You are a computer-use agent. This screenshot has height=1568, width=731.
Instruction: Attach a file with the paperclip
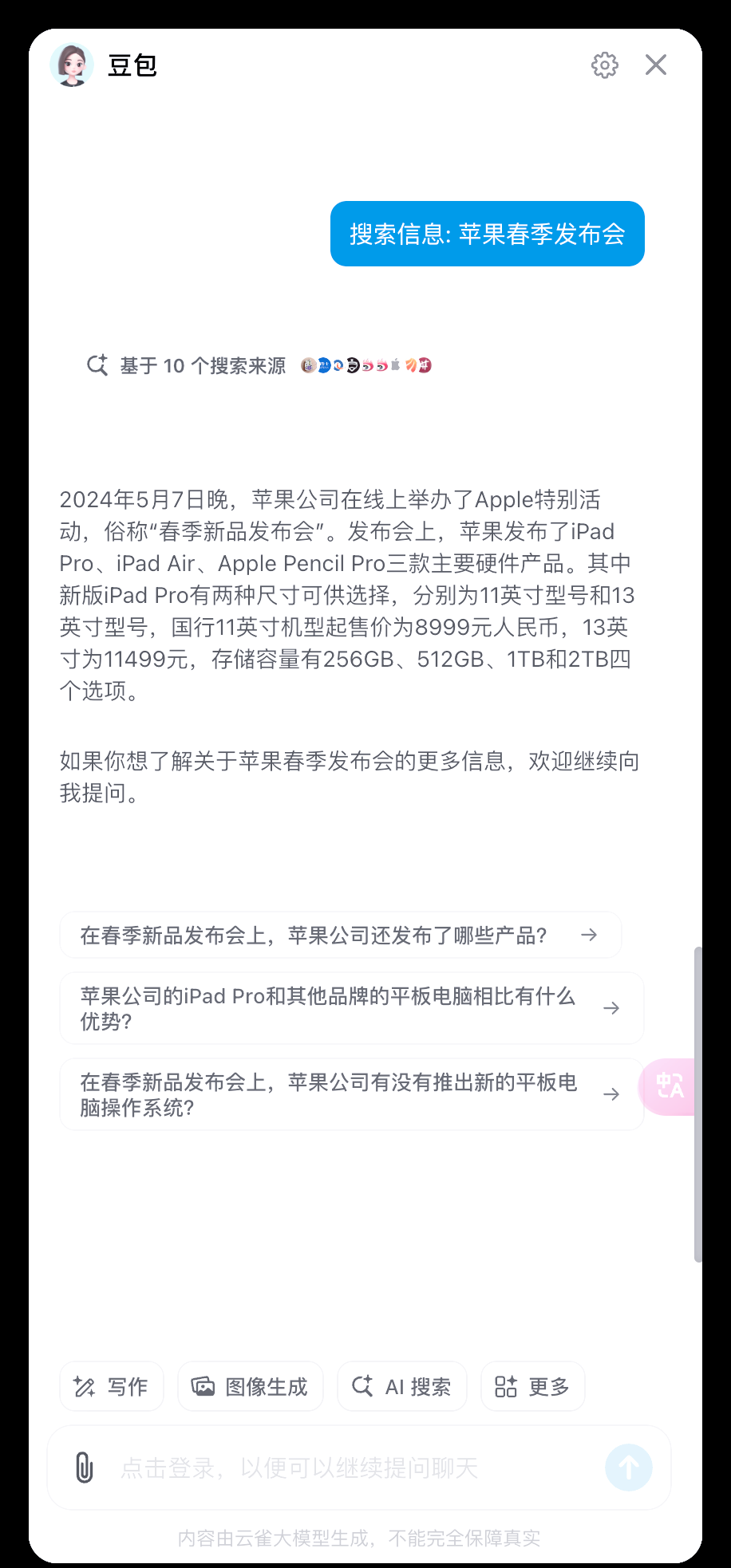click(x=84, y=1468)
